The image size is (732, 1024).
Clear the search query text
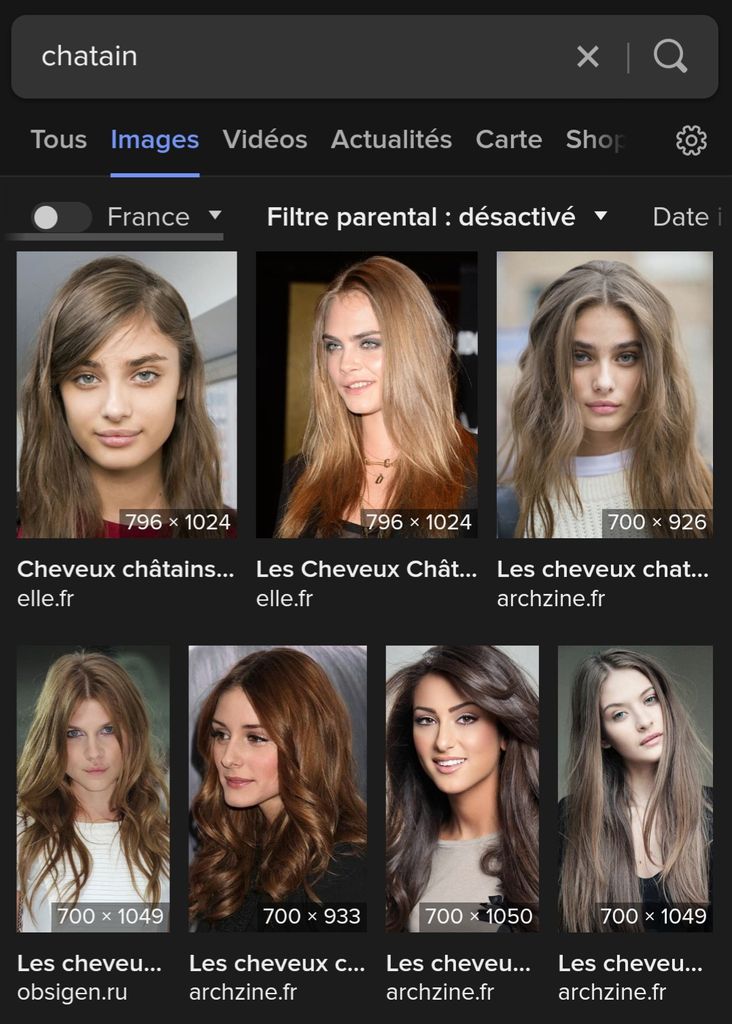(x=588, y=57)
